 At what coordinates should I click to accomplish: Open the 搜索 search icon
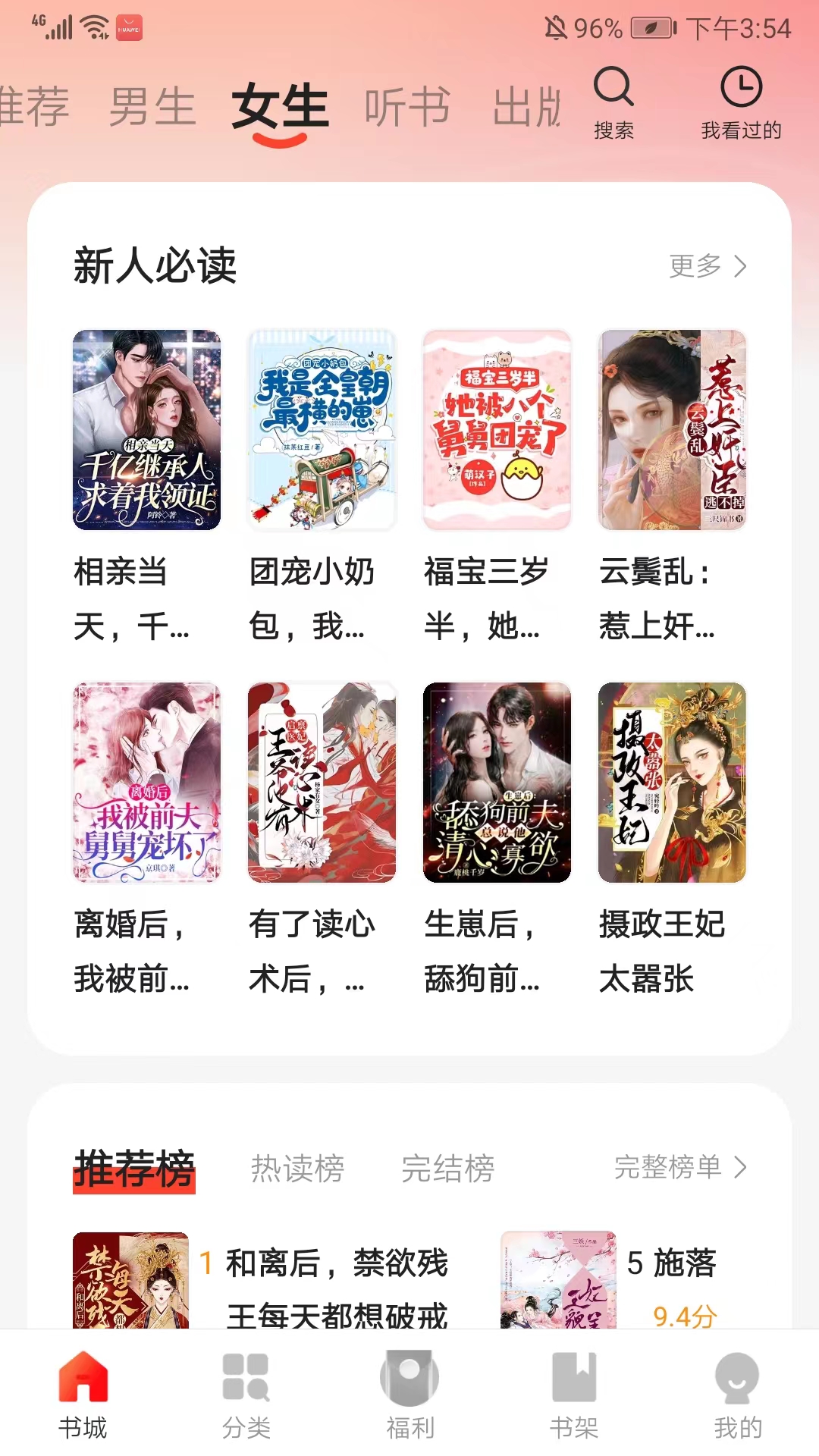613,103
